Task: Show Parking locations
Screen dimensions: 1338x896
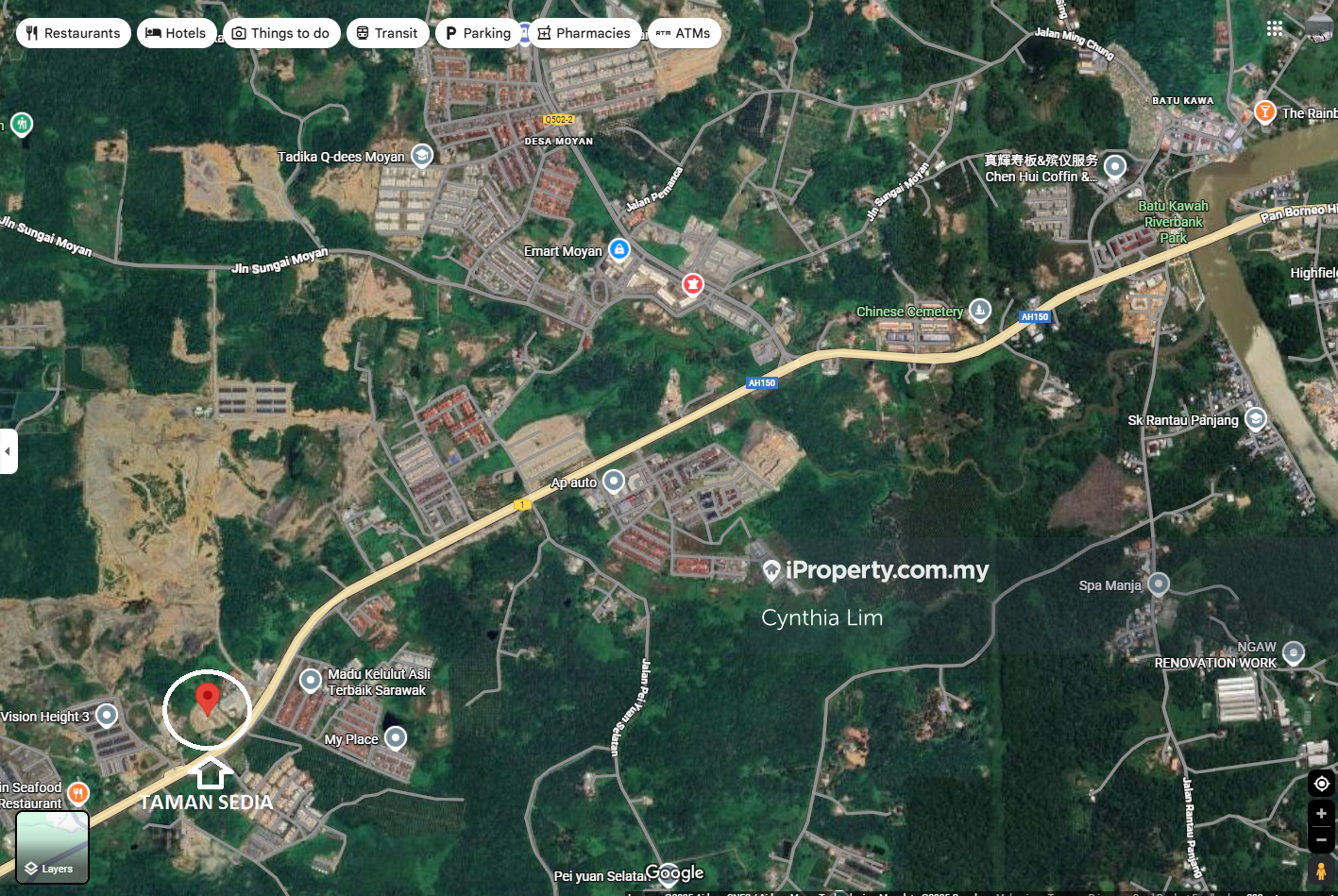Action: point(478,33)
